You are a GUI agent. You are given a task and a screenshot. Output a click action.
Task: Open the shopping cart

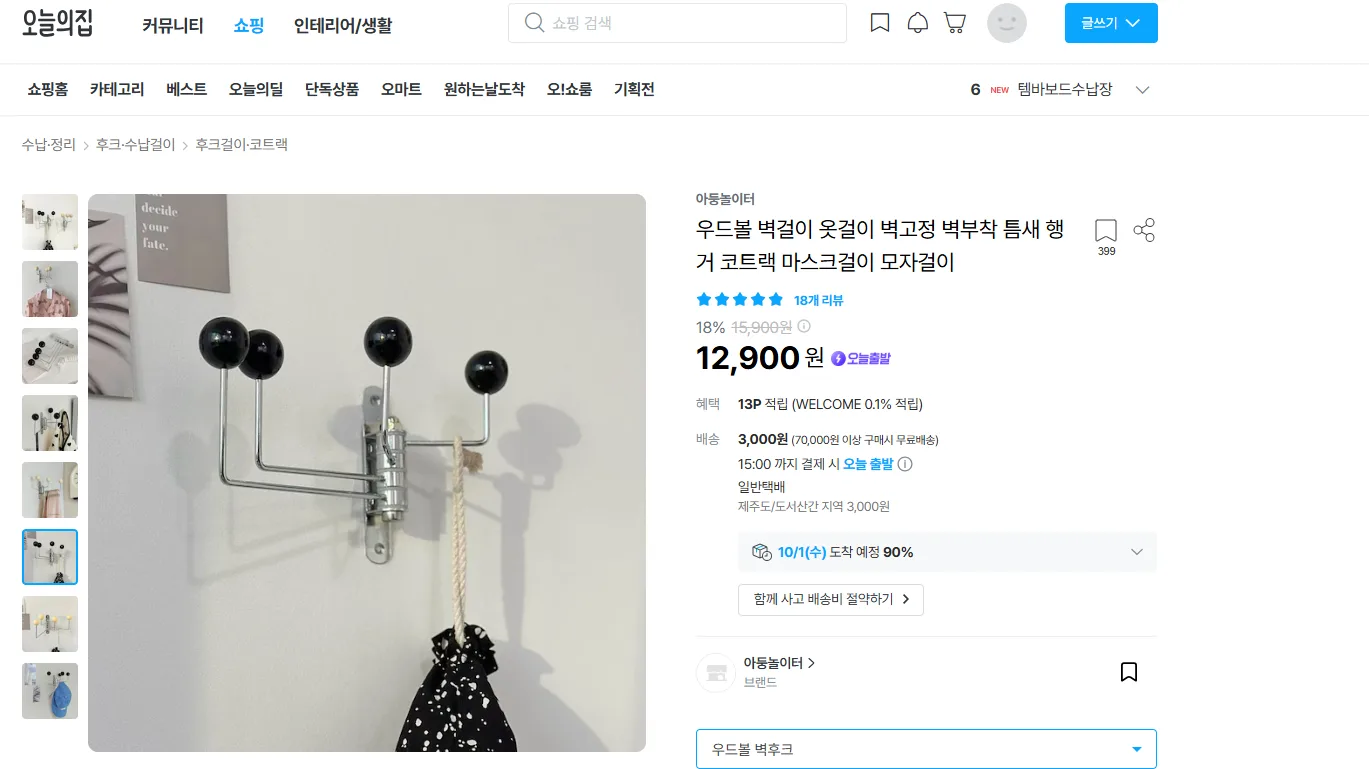tap(955, 23)
